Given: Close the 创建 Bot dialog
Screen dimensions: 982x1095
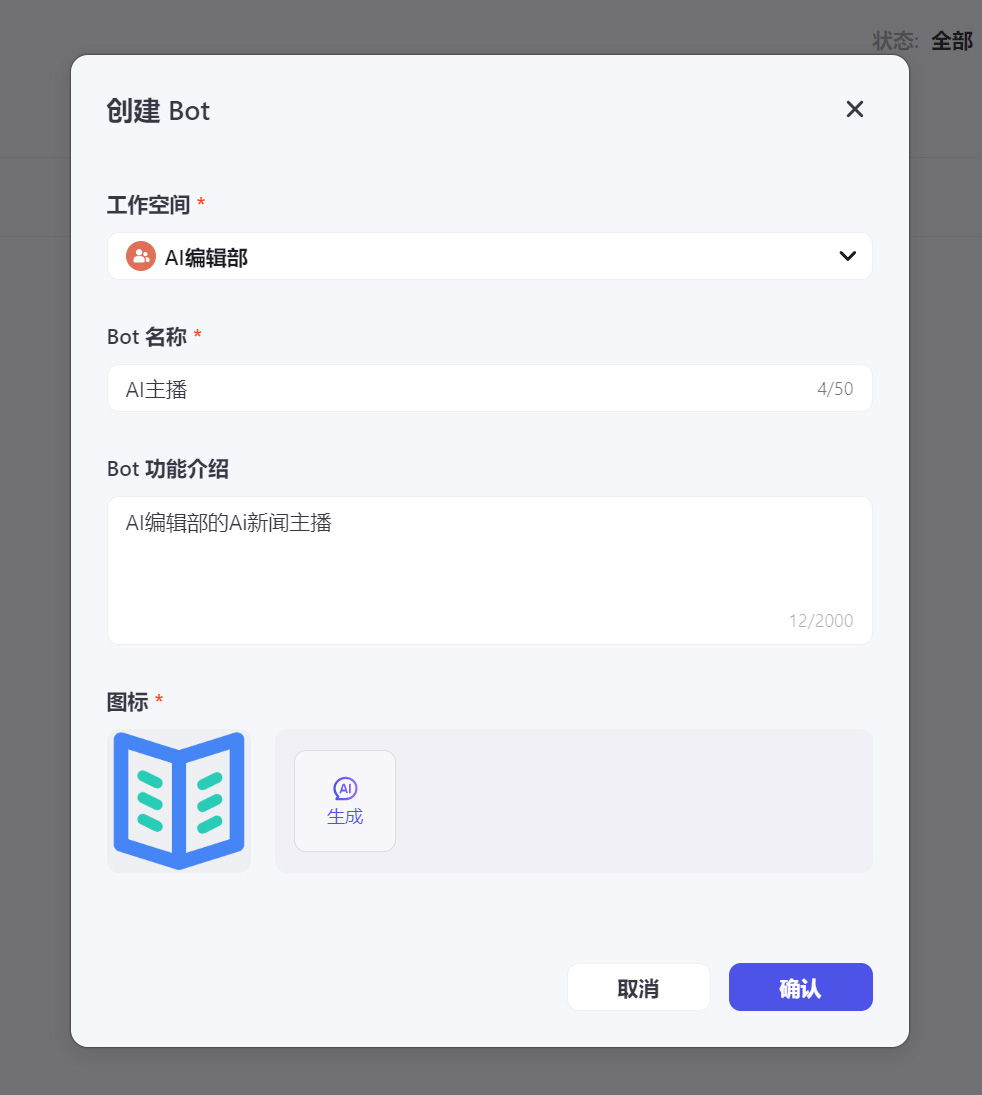Looking at the screenshot, I should [855, 109].
